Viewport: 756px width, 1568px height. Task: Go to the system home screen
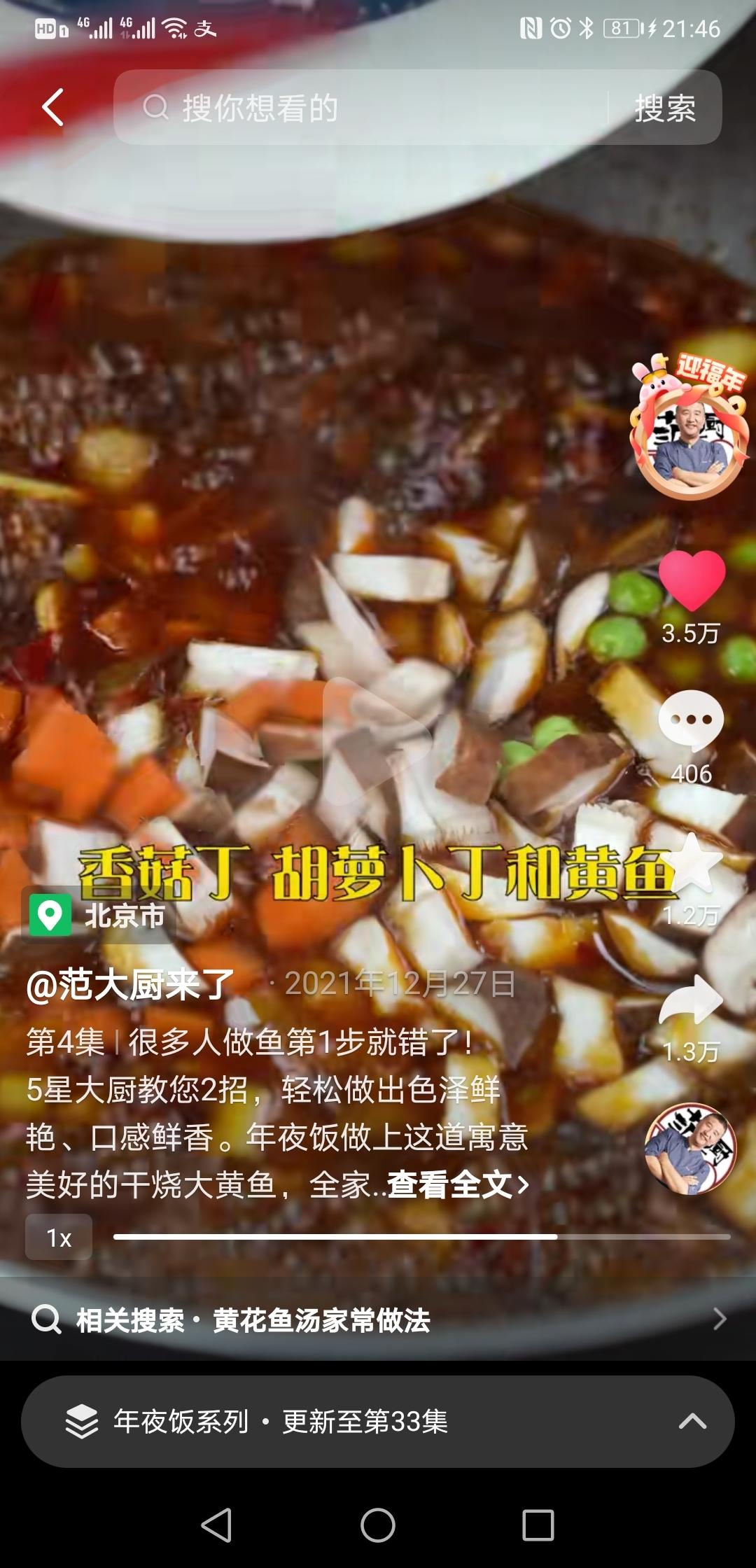tap(378, 1525)
